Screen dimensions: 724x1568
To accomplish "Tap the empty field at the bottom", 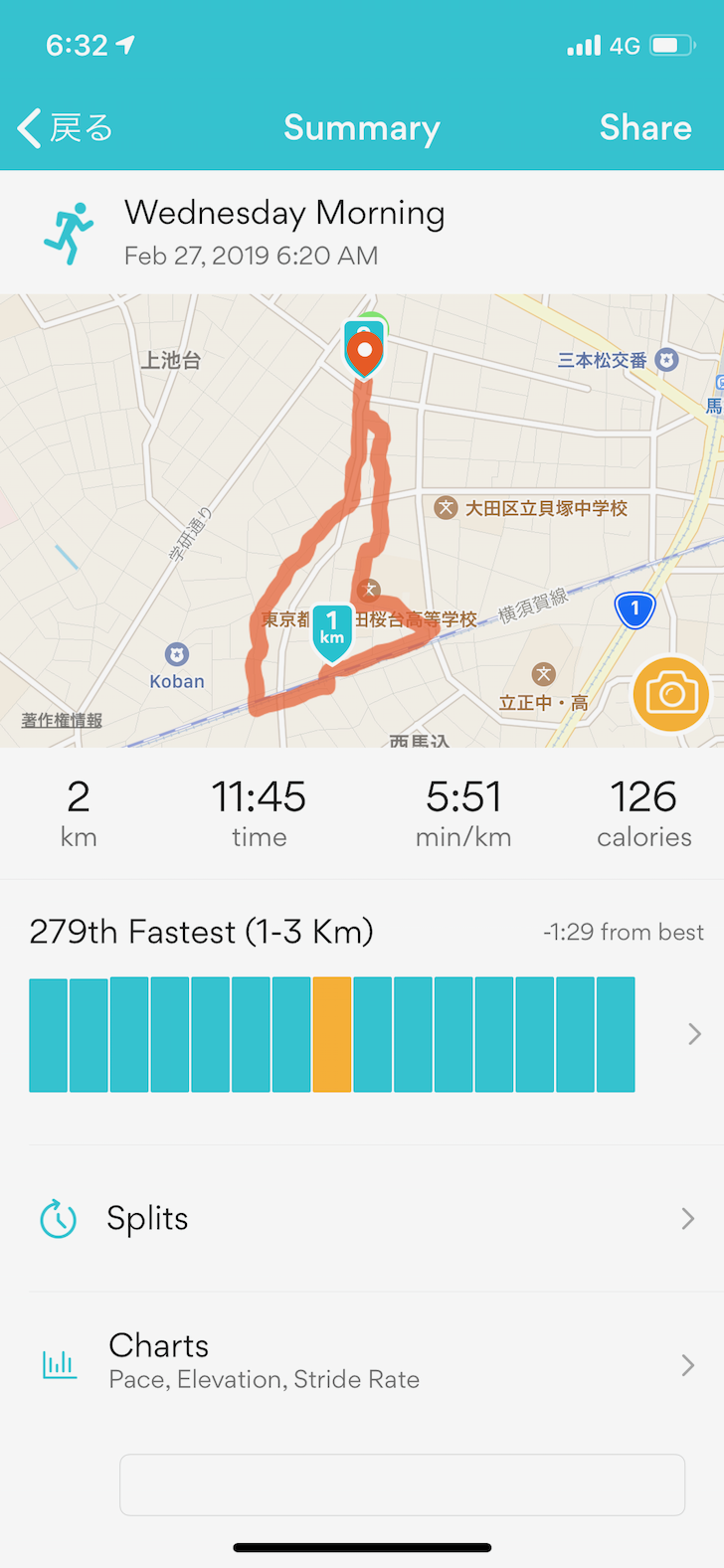I will (x=402, y=1484).
